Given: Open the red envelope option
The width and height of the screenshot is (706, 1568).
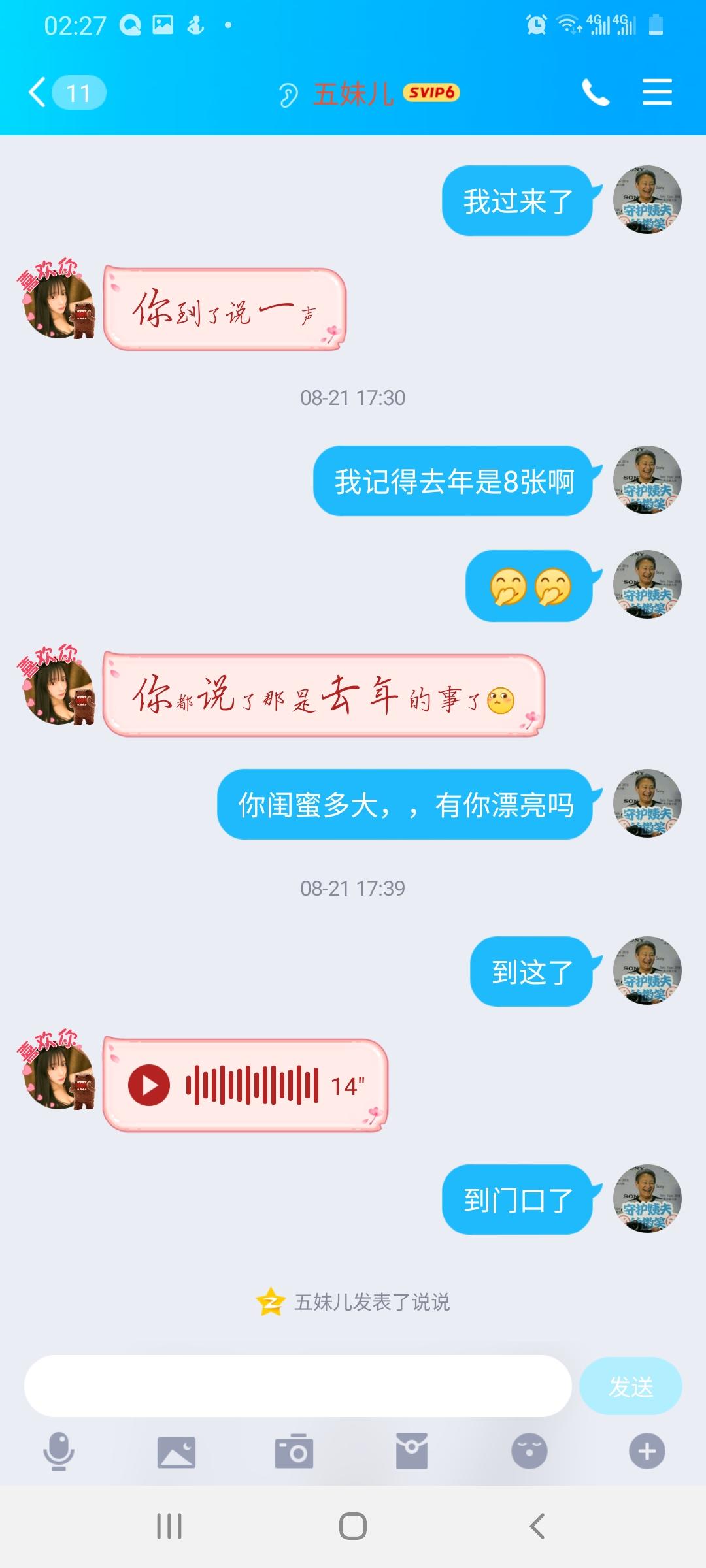Looking at the screenshot, I should pos(412,1452).
